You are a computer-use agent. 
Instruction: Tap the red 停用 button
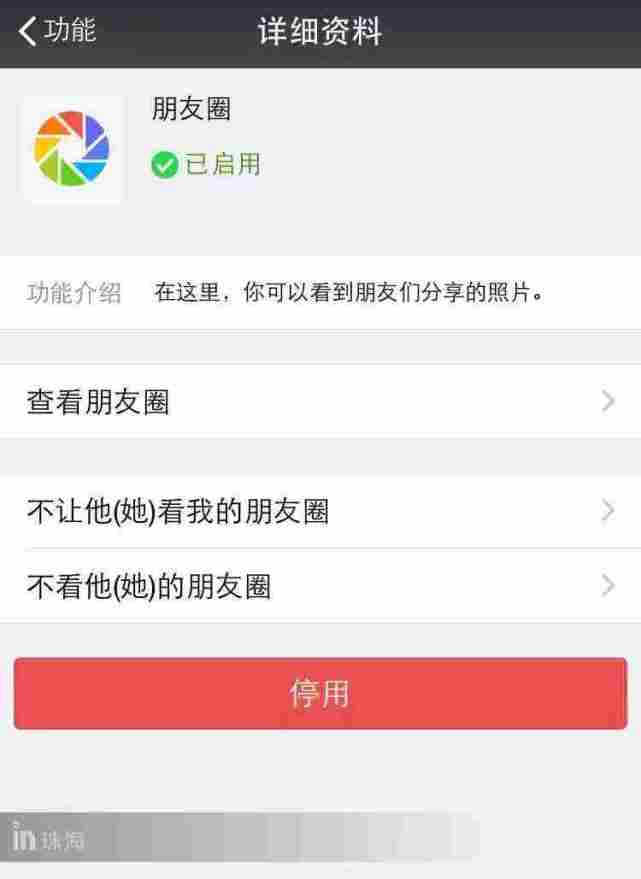pos(320,693)
